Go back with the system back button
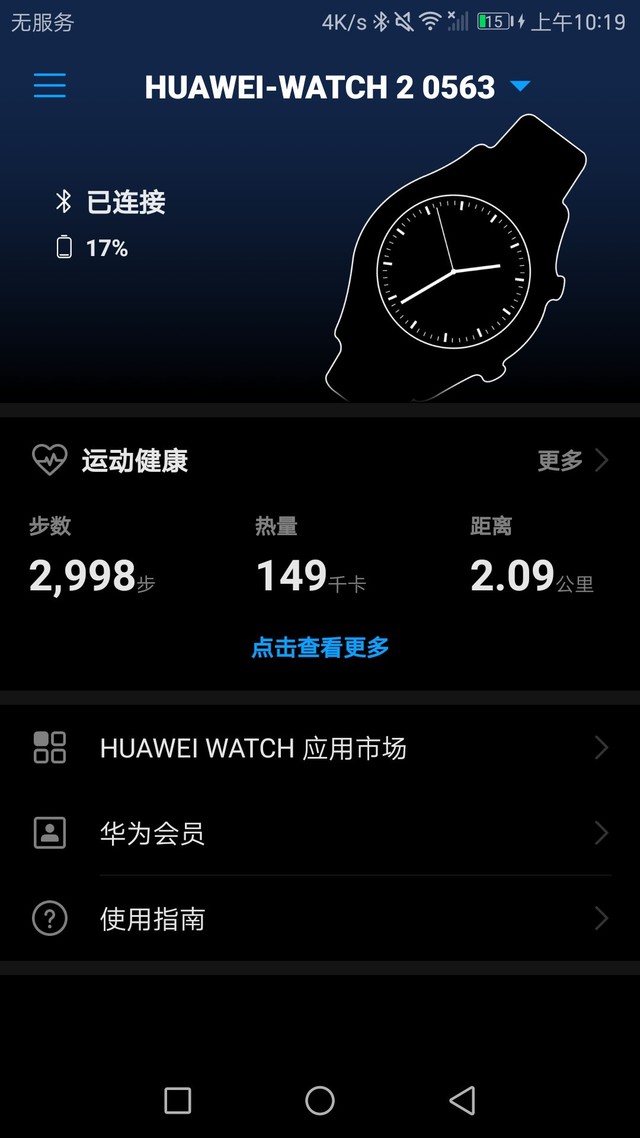This screenshot has width=640, height=1138. click(462, 1100)
